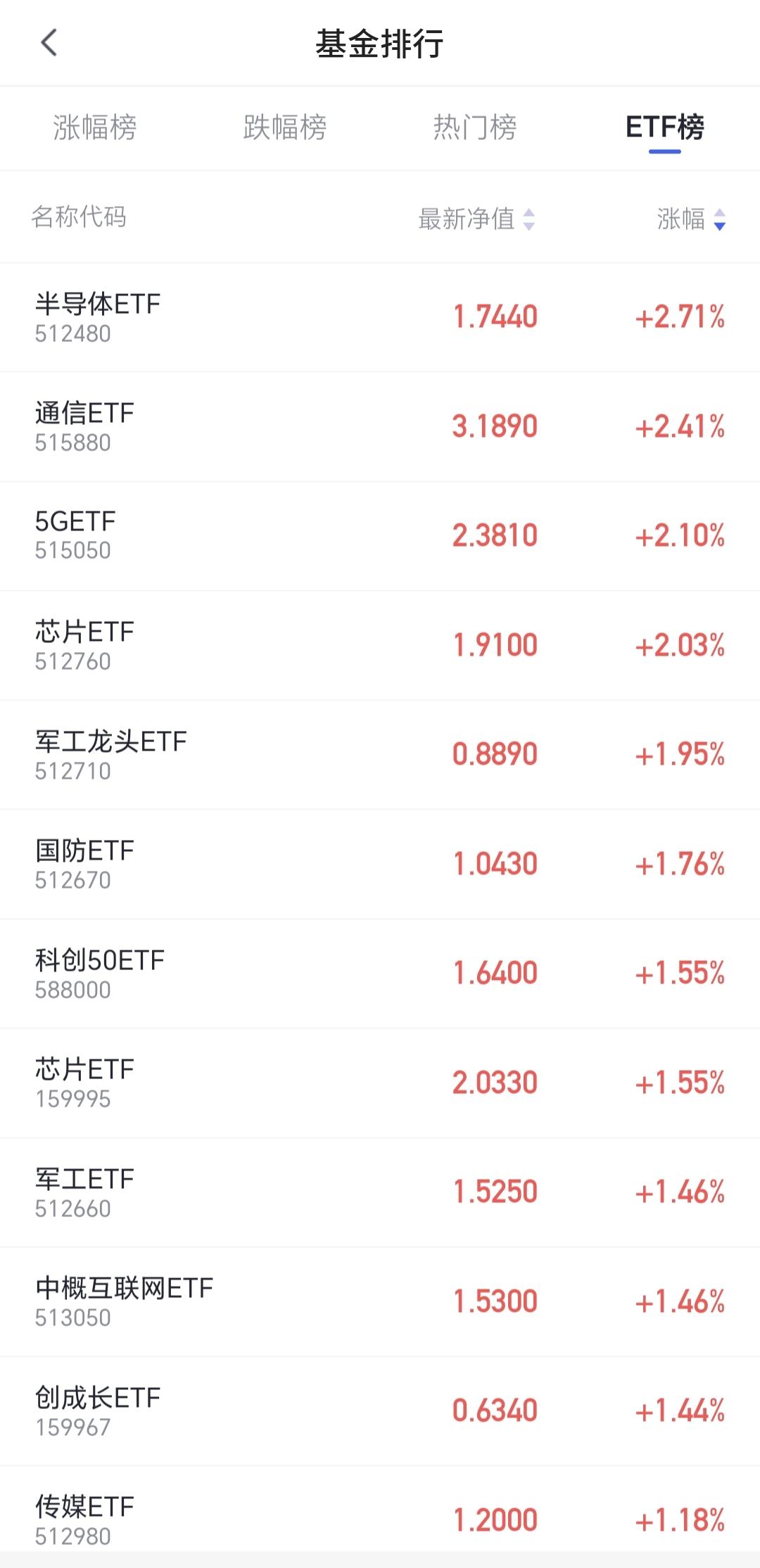Select the ETF榜 tab

point(664,127)
